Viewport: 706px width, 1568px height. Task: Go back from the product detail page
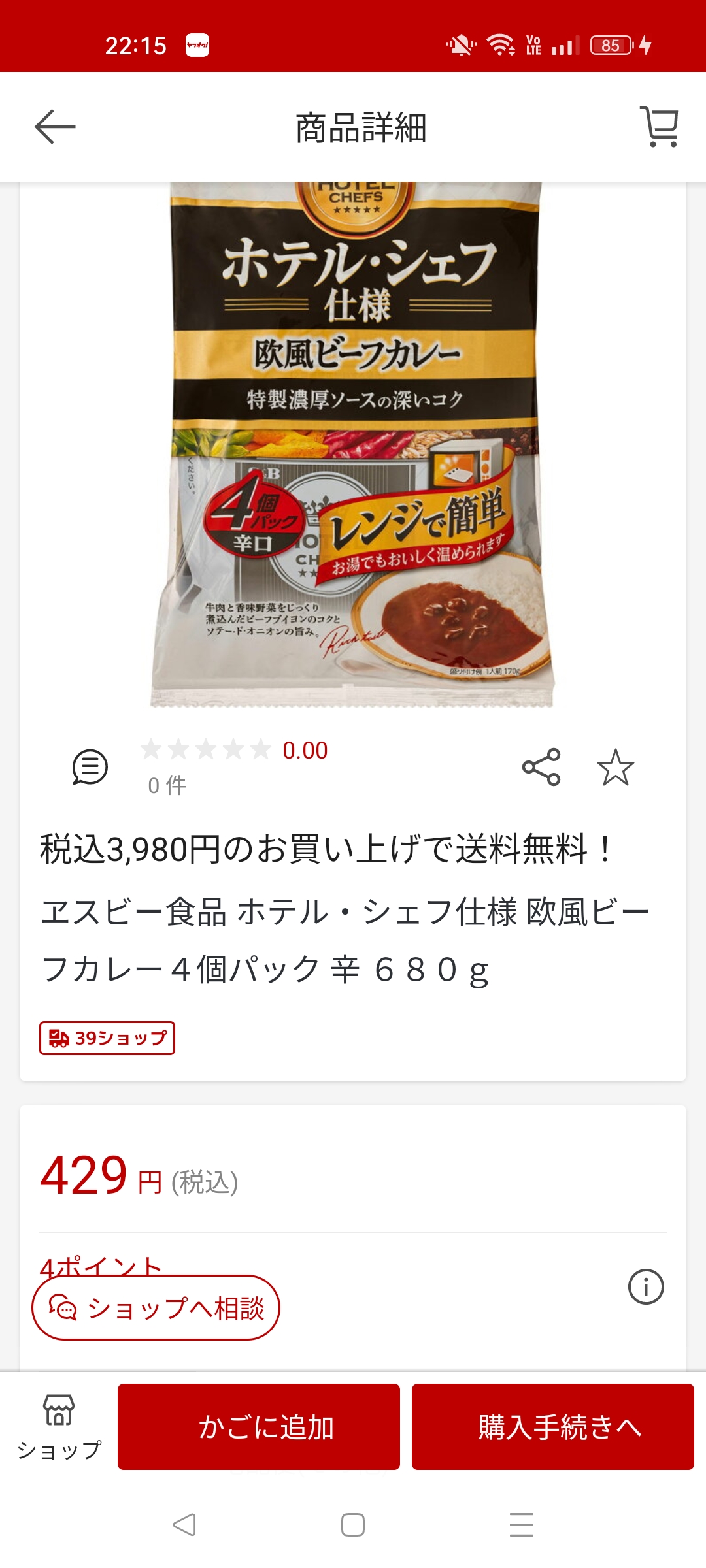(55, 127)
